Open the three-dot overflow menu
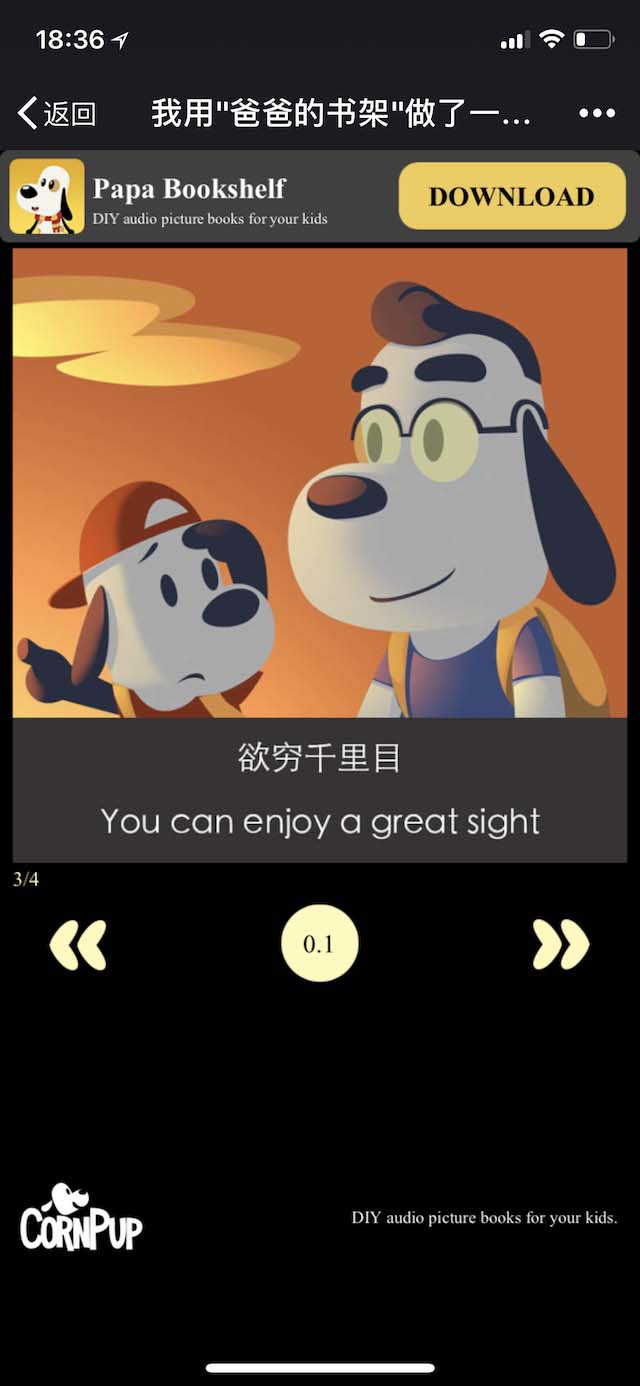Viewport: 640px width, 1386px height. pos(597,113)
